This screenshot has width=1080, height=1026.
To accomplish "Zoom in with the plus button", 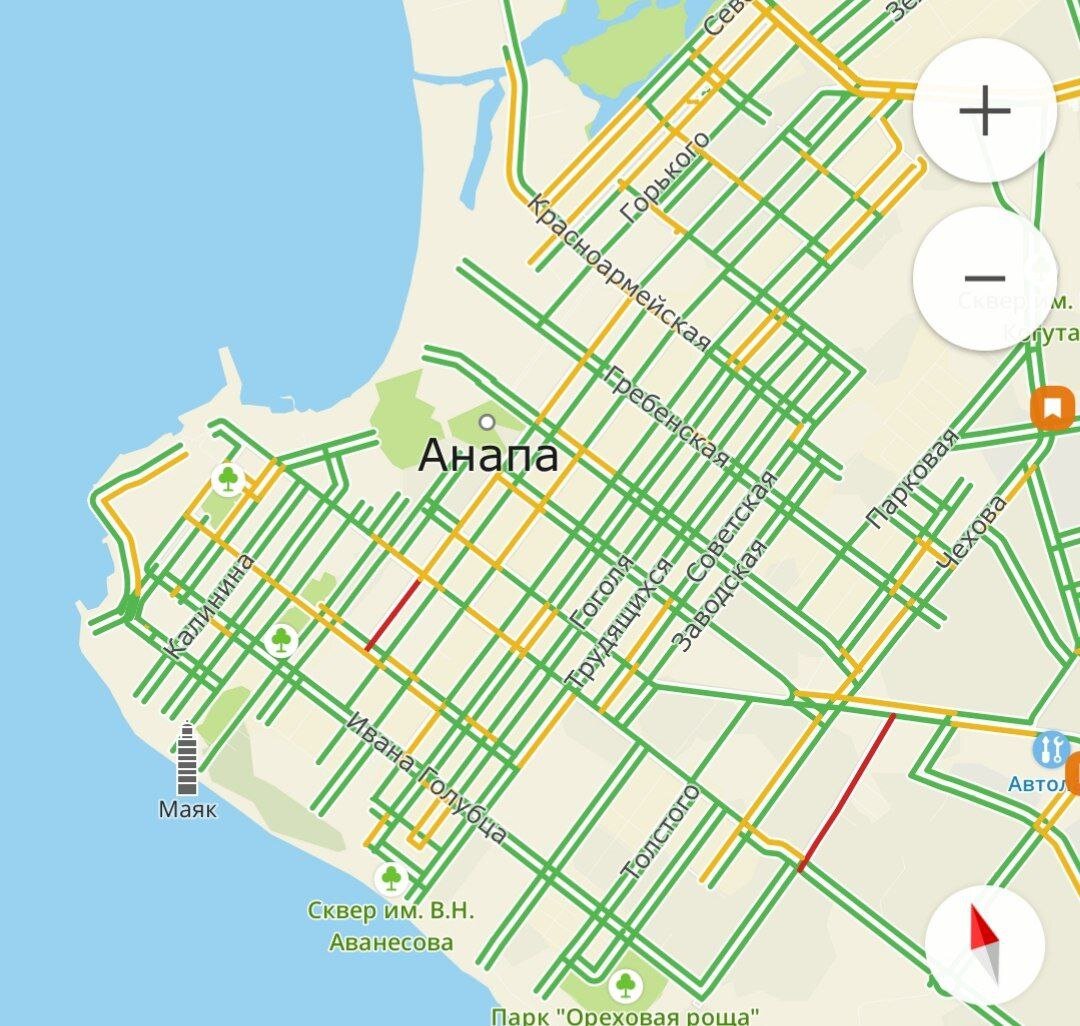I will point(985,110).
